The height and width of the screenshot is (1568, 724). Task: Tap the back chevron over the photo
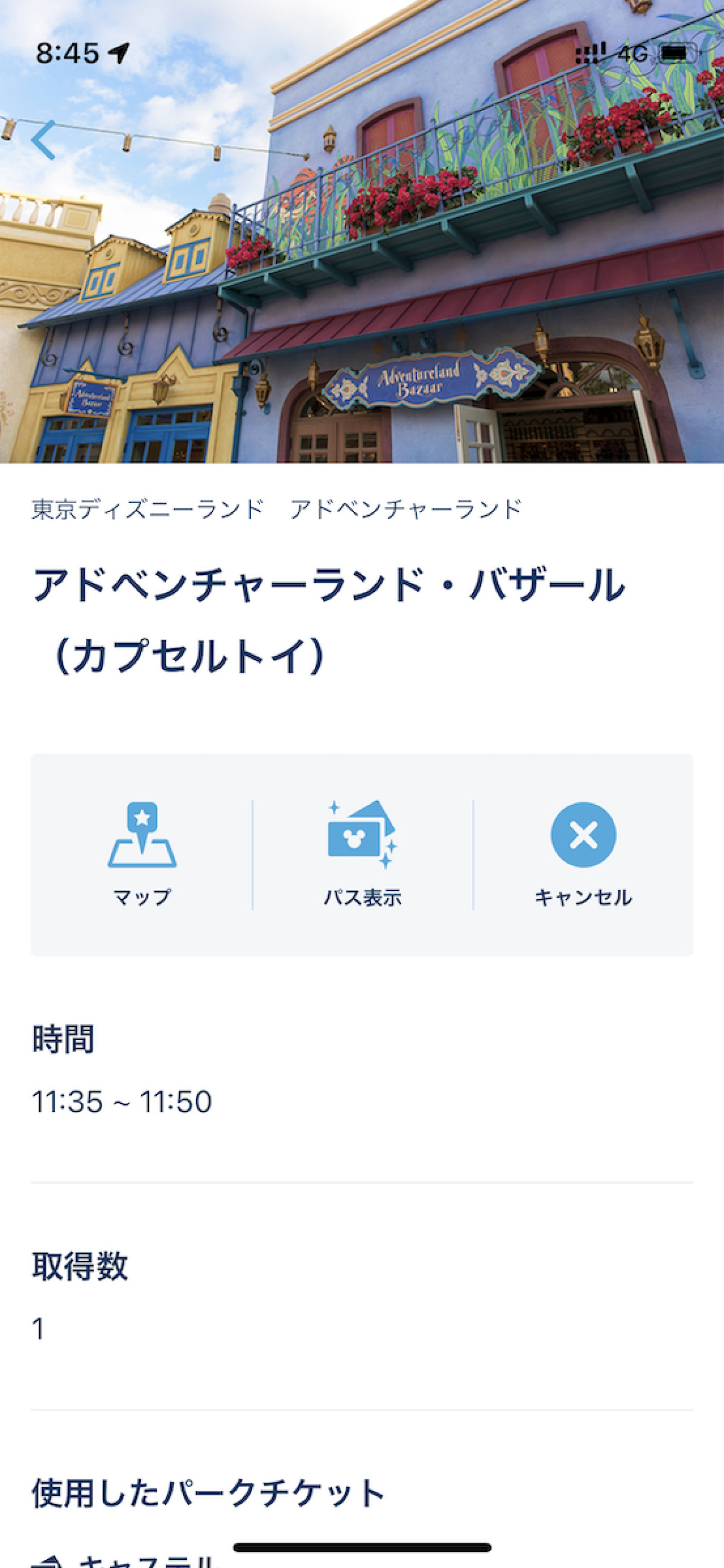[44, 140]
